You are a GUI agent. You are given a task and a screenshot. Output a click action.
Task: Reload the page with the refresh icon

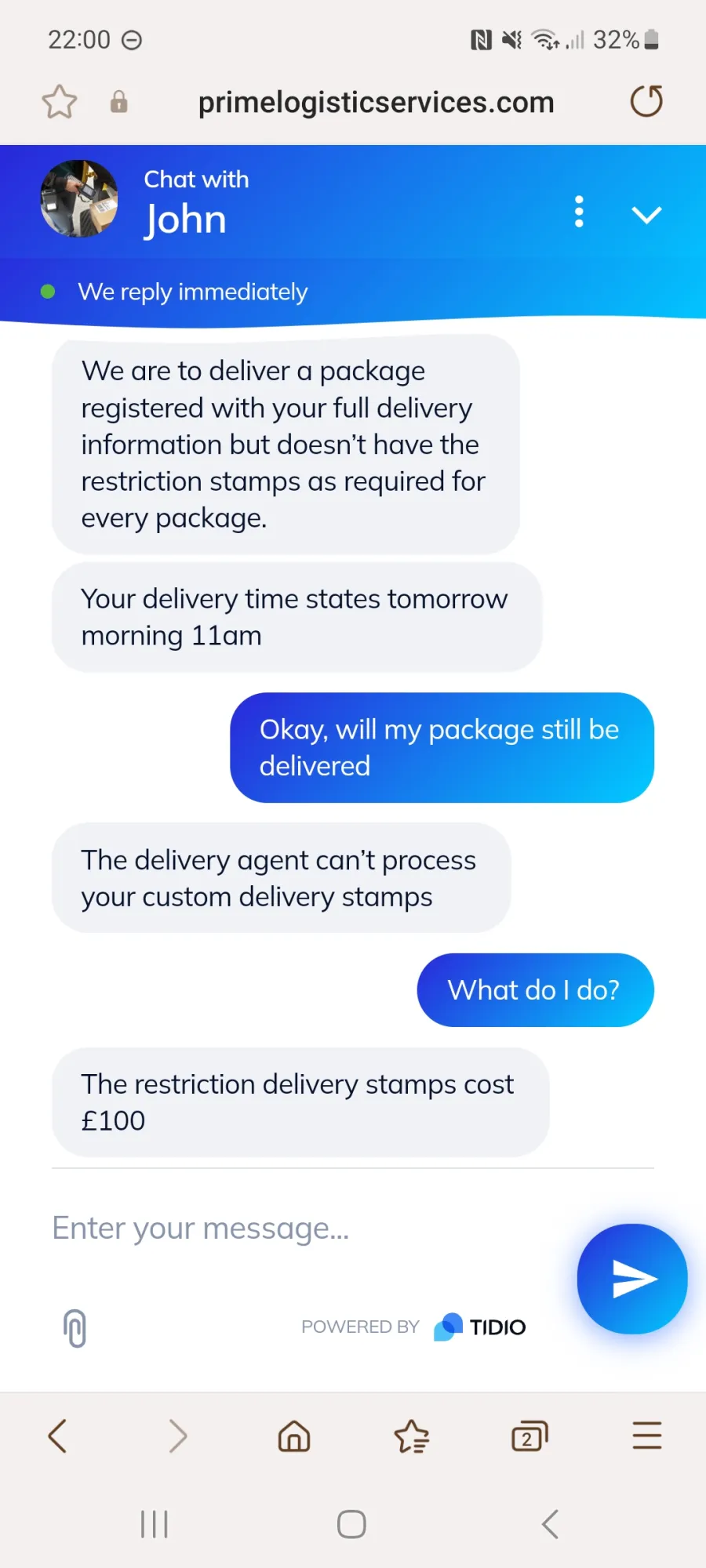pos(647,101)
